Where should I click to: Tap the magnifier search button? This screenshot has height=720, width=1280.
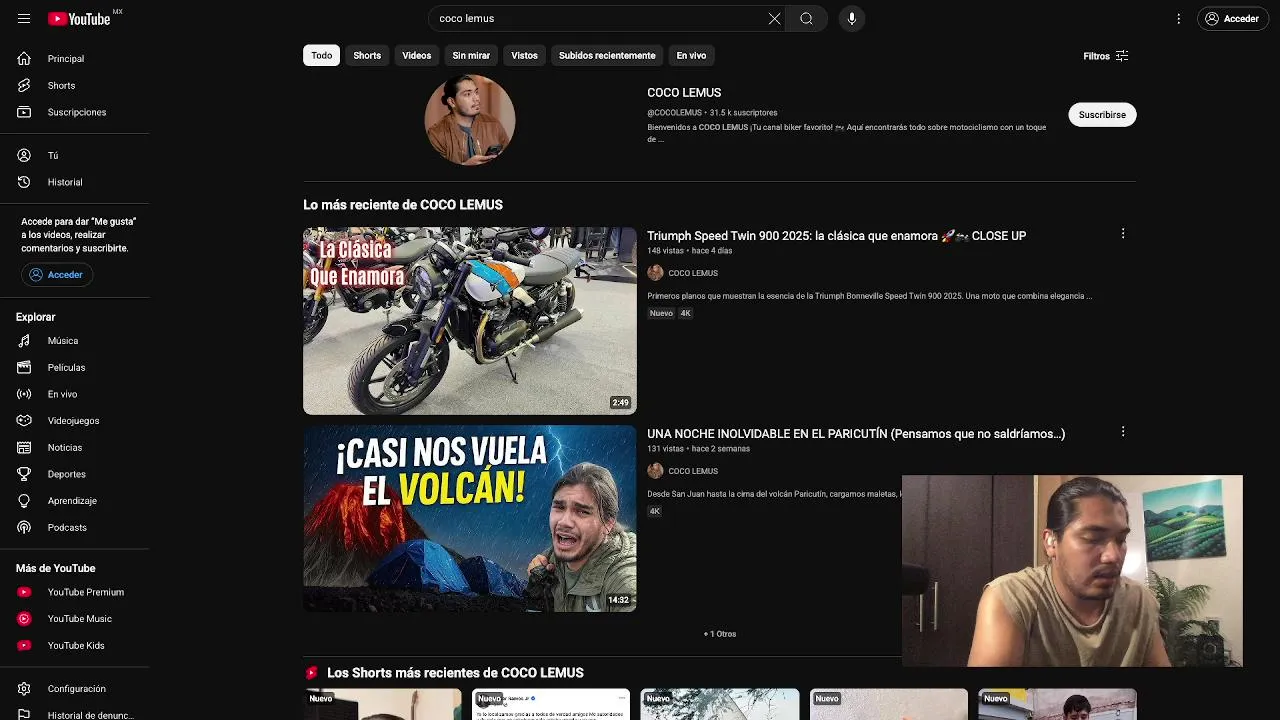coord(806,19)
